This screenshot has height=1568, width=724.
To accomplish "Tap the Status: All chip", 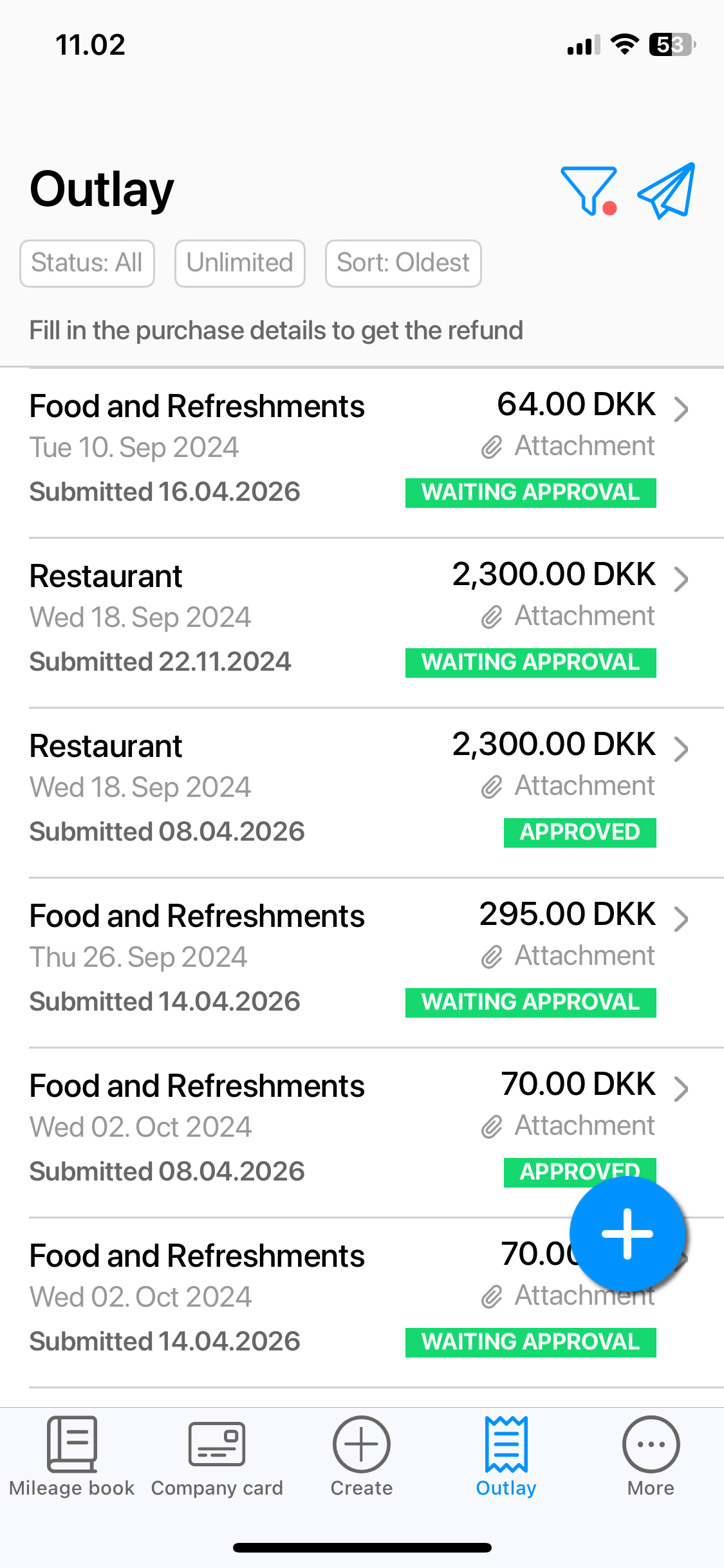I will [x=87, y=263].
